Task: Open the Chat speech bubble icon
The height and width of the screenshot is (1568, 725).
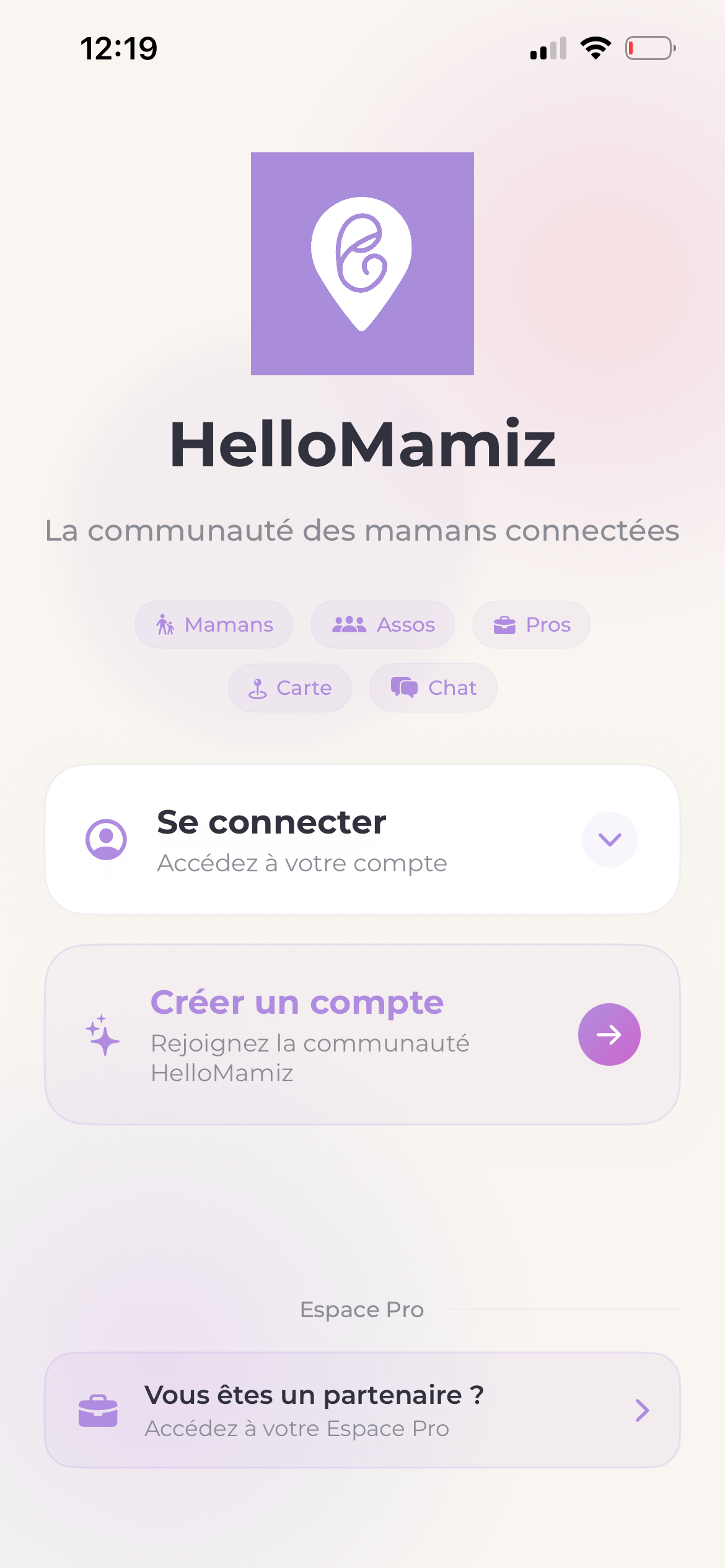Action: [404, 687]
